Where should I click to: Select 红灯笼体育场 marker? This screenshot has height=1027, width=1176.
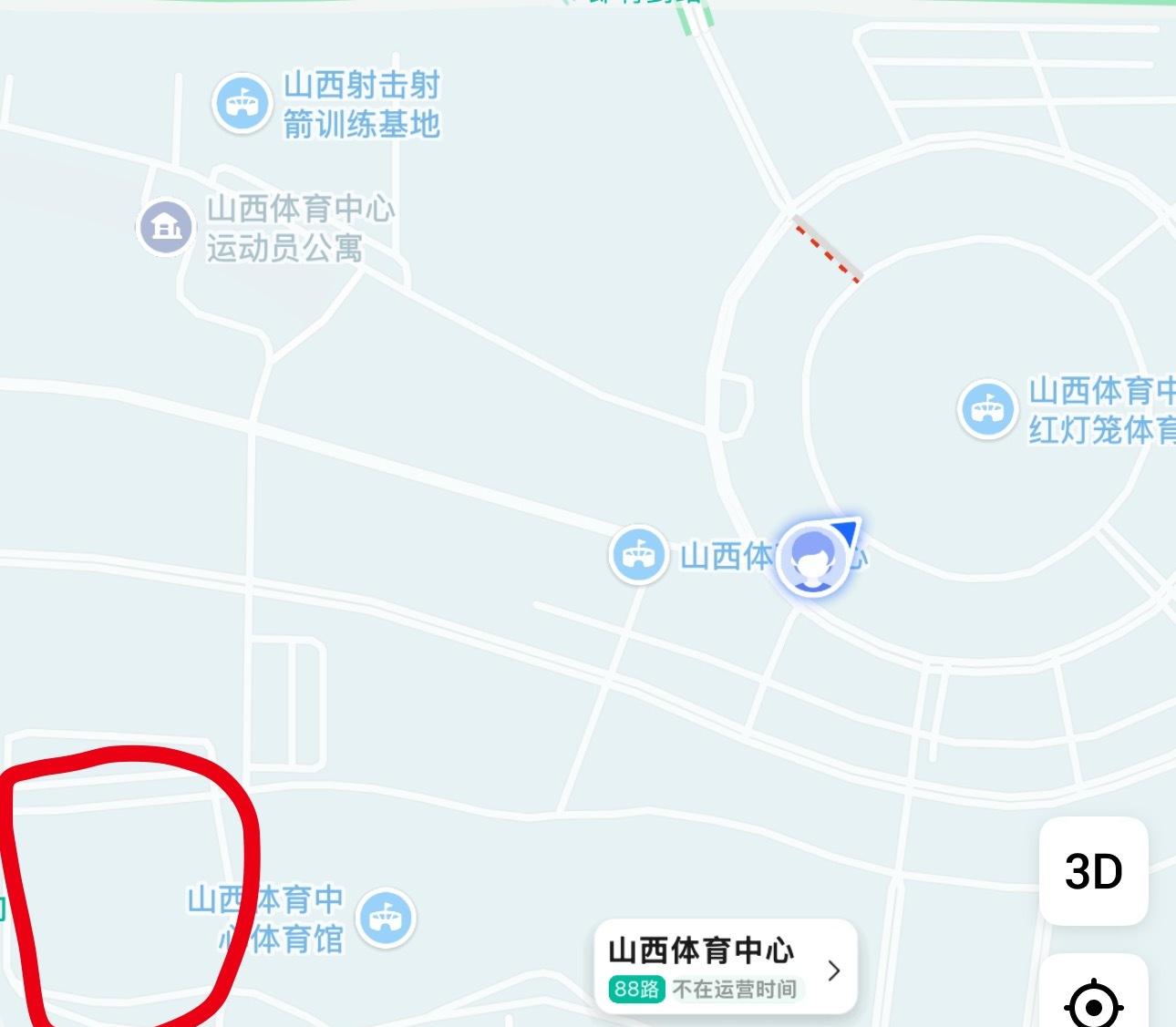pos(986,409)
